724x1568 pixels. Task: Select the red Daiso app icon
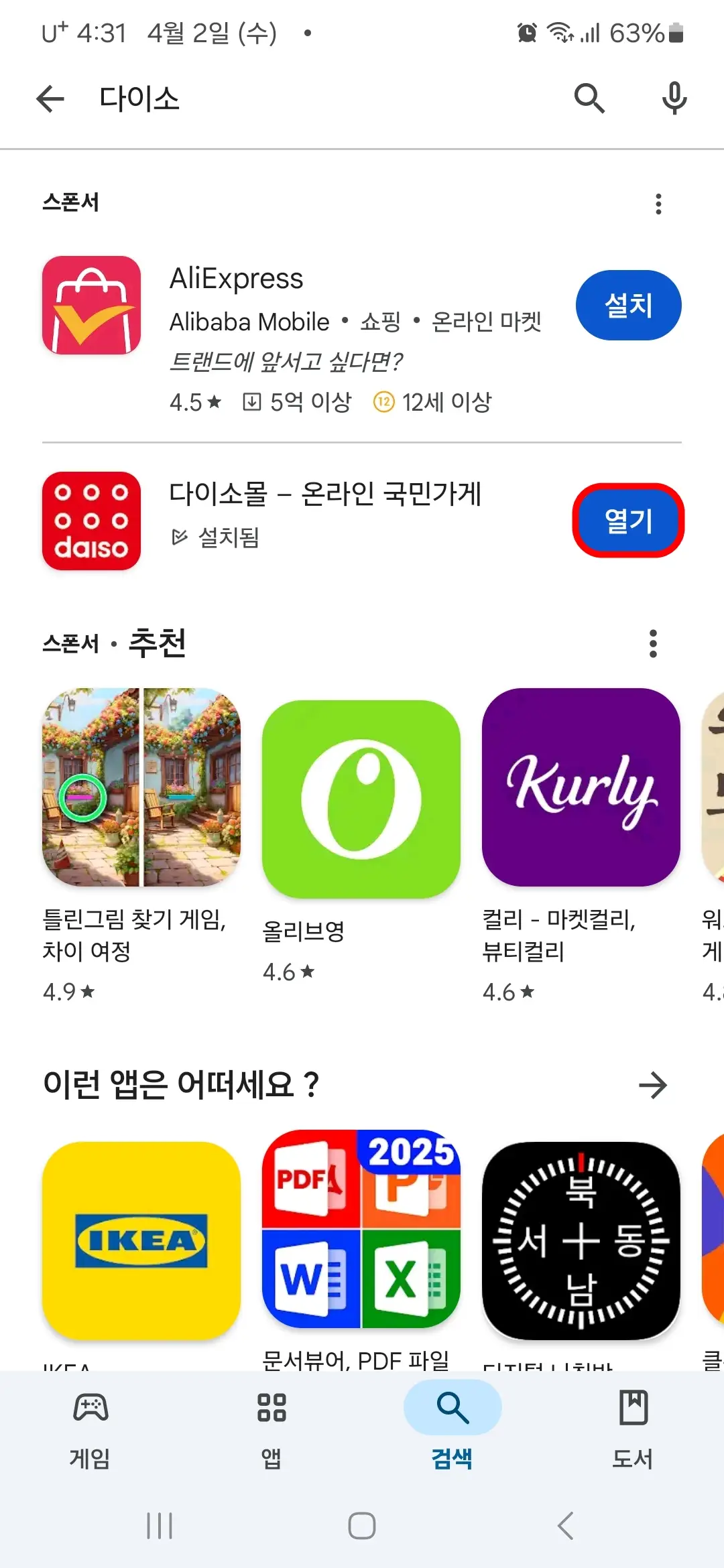[91, 522]
